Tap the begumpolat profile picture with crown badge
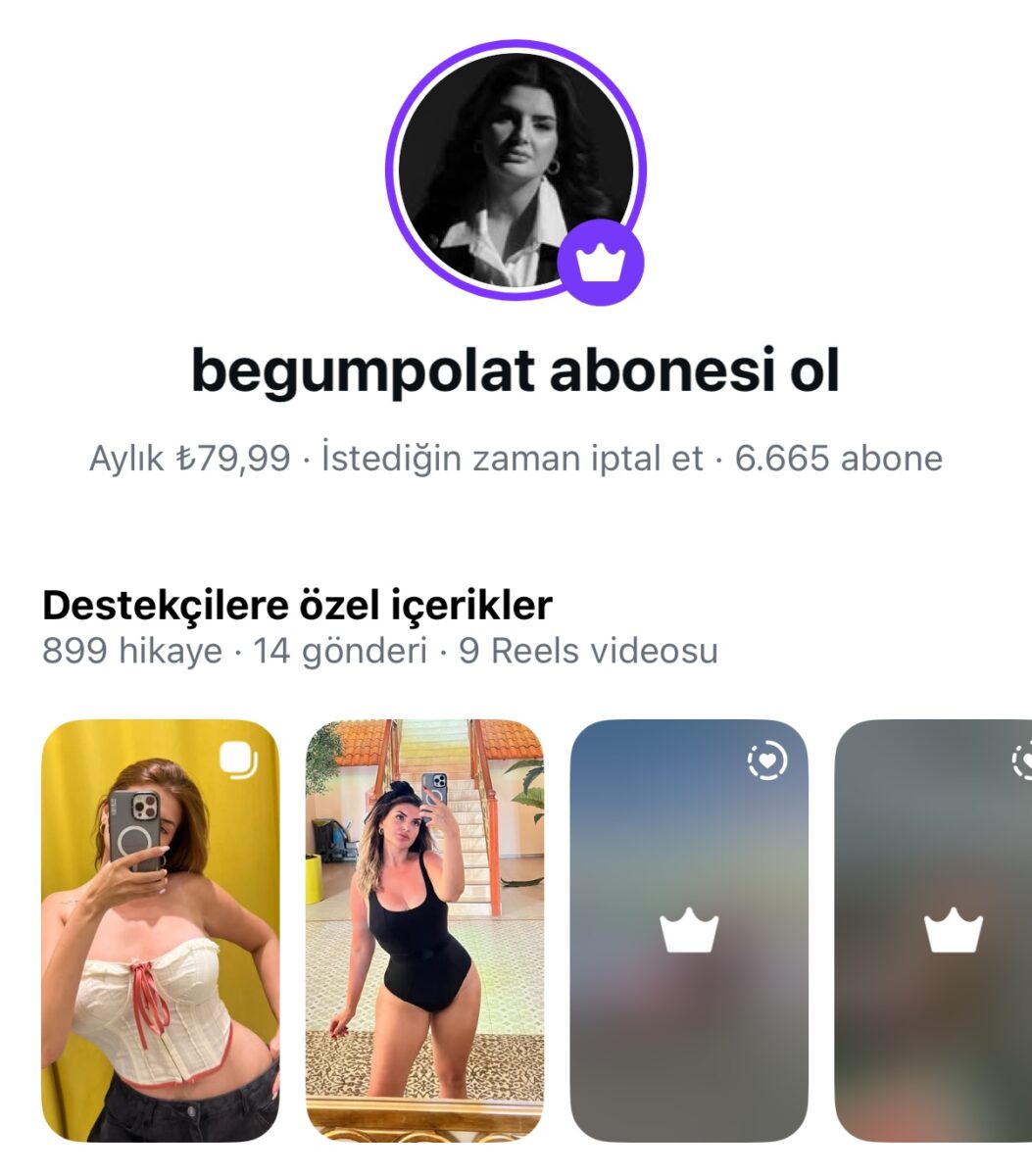 tap(516, 169)
